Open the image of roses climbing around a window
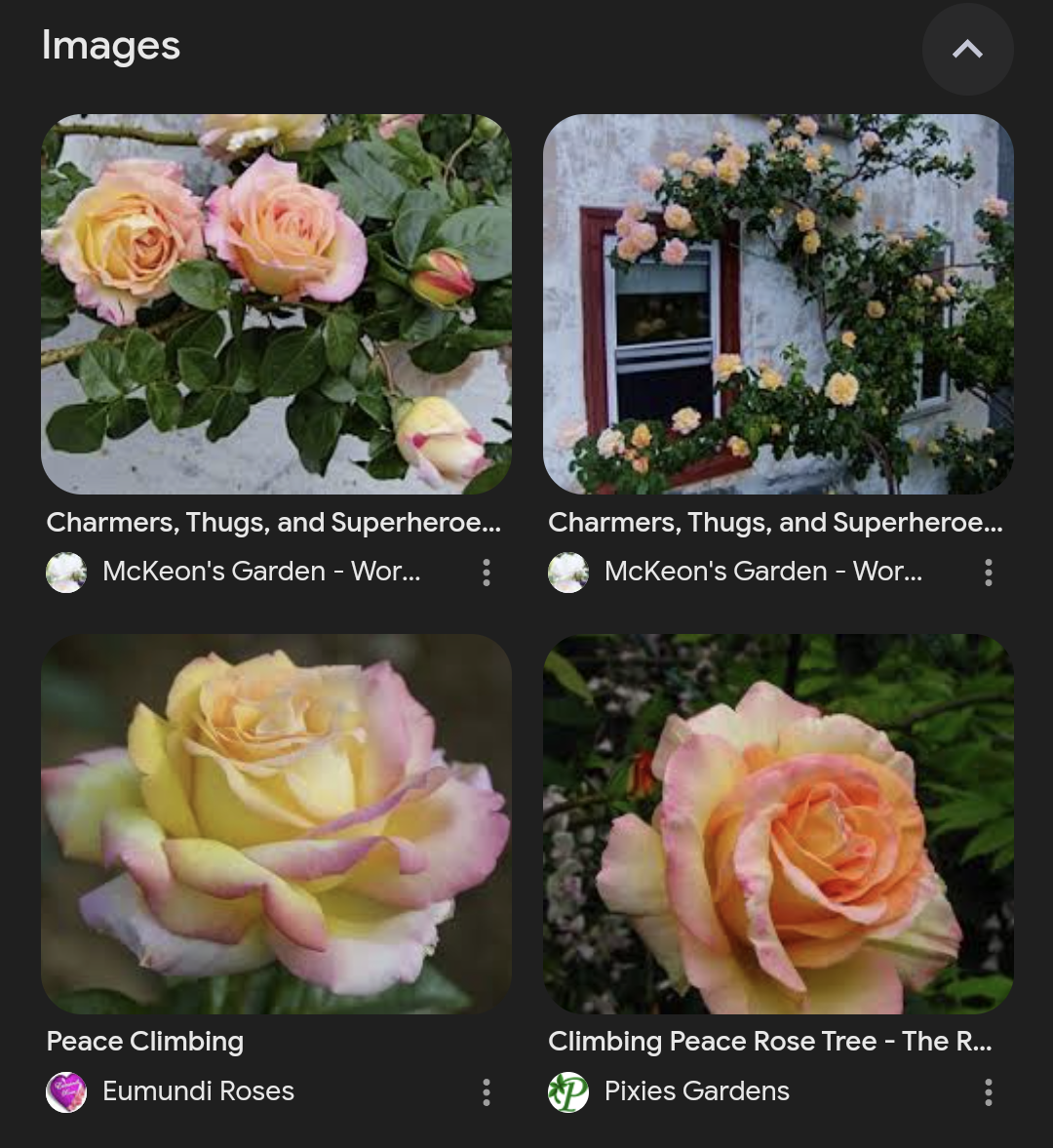Image resolution: width=1053 pixels, height=1148 pixels. [778, 304]
